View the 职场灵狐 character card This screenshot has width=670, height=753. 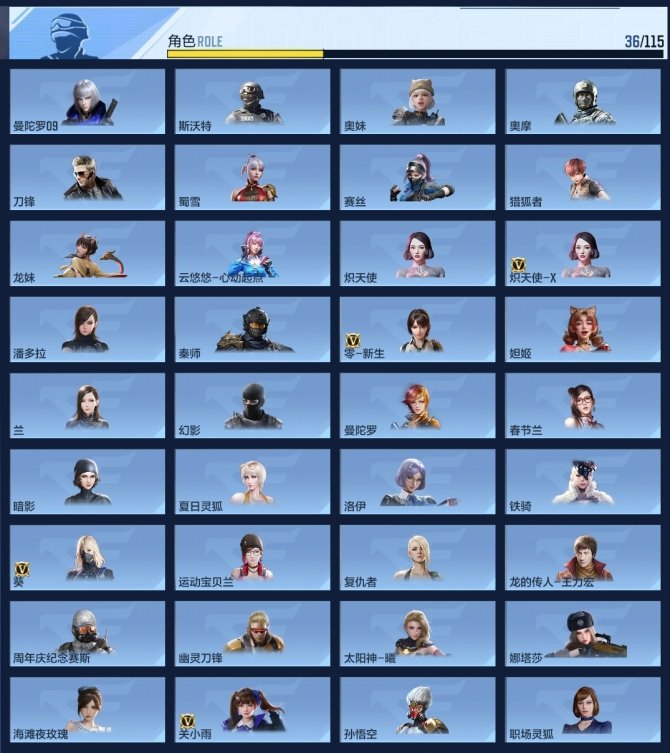(x=583, y=709)
